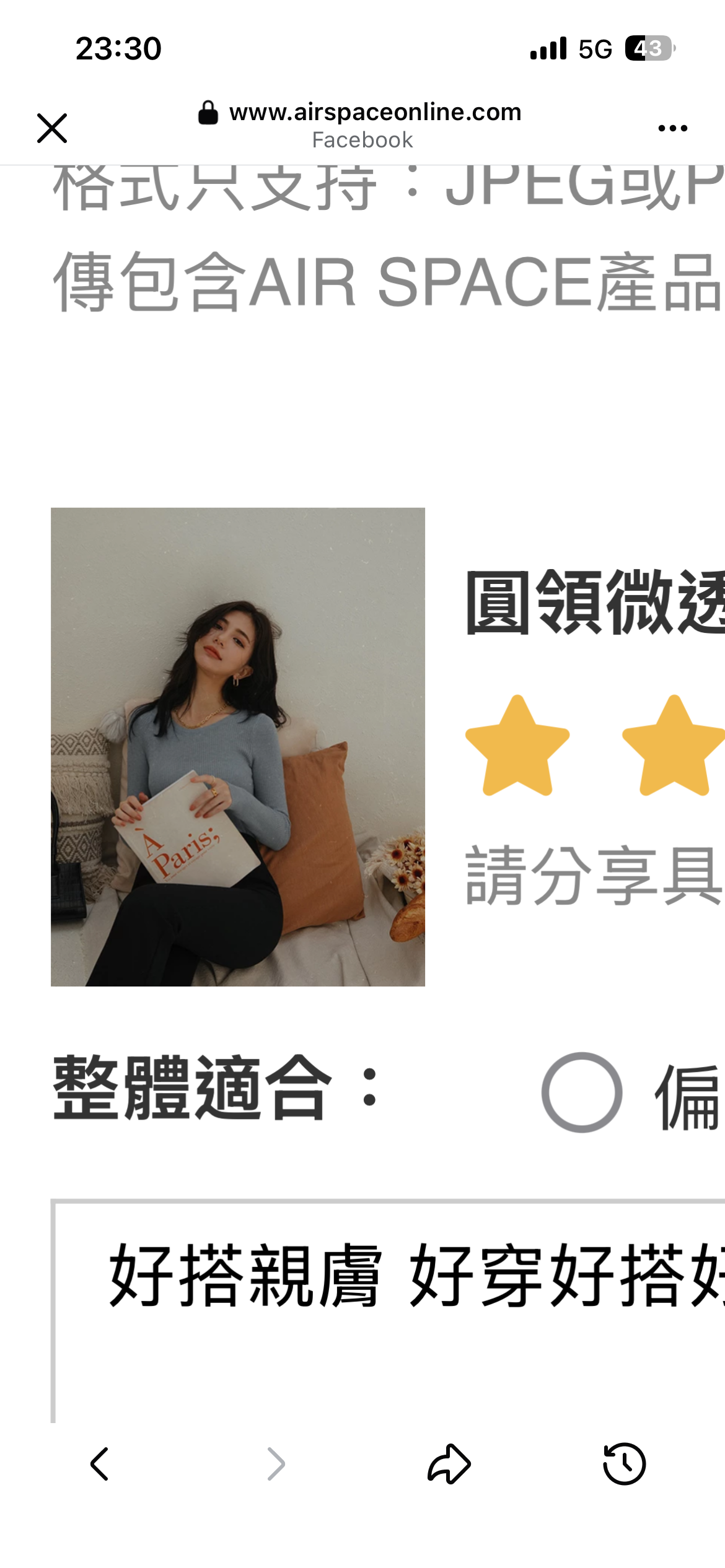This screenshot has height=1568, width=725.
Task: Close the in-app browser
Action: [52, 128]
